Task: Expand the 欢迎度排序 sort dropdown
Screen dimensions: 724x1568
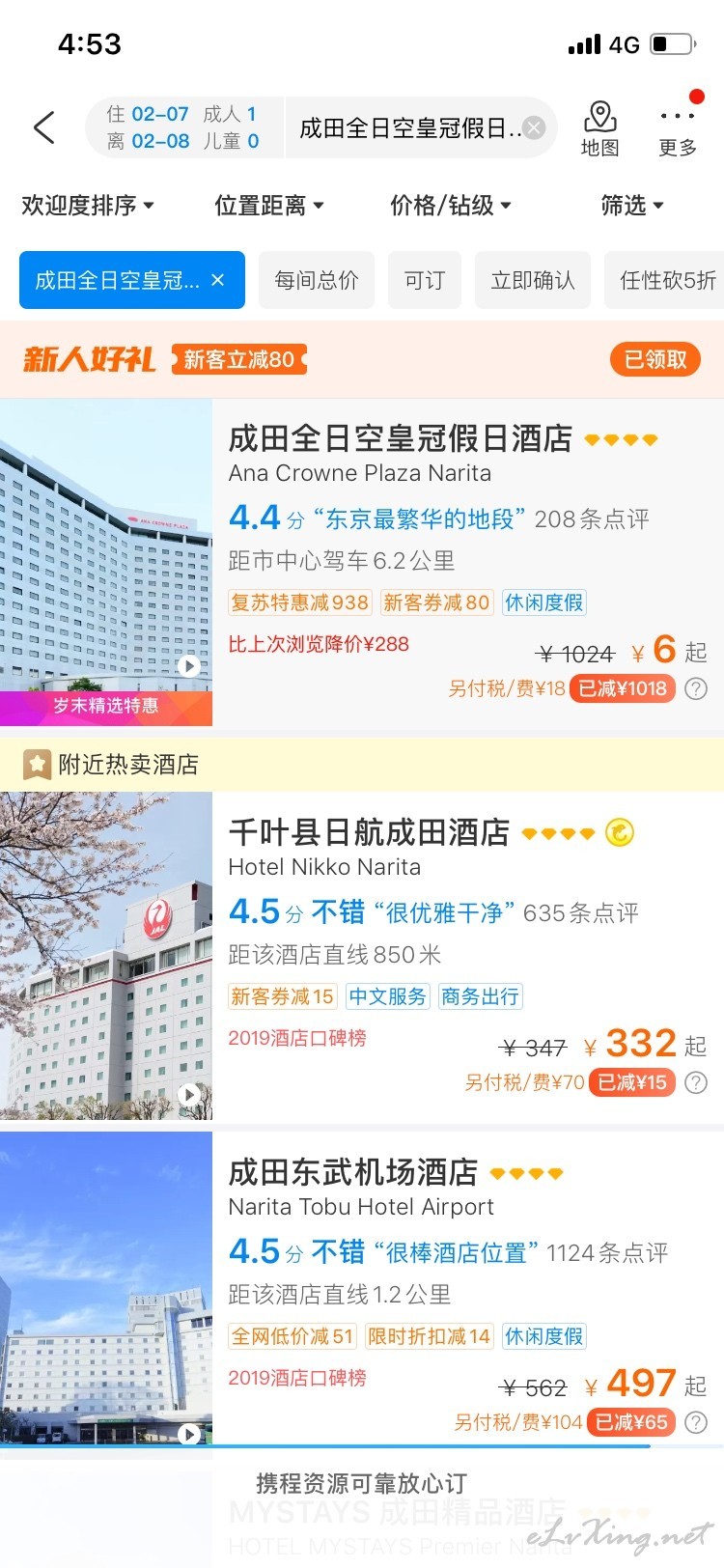Action: click(x=88, y=205)
